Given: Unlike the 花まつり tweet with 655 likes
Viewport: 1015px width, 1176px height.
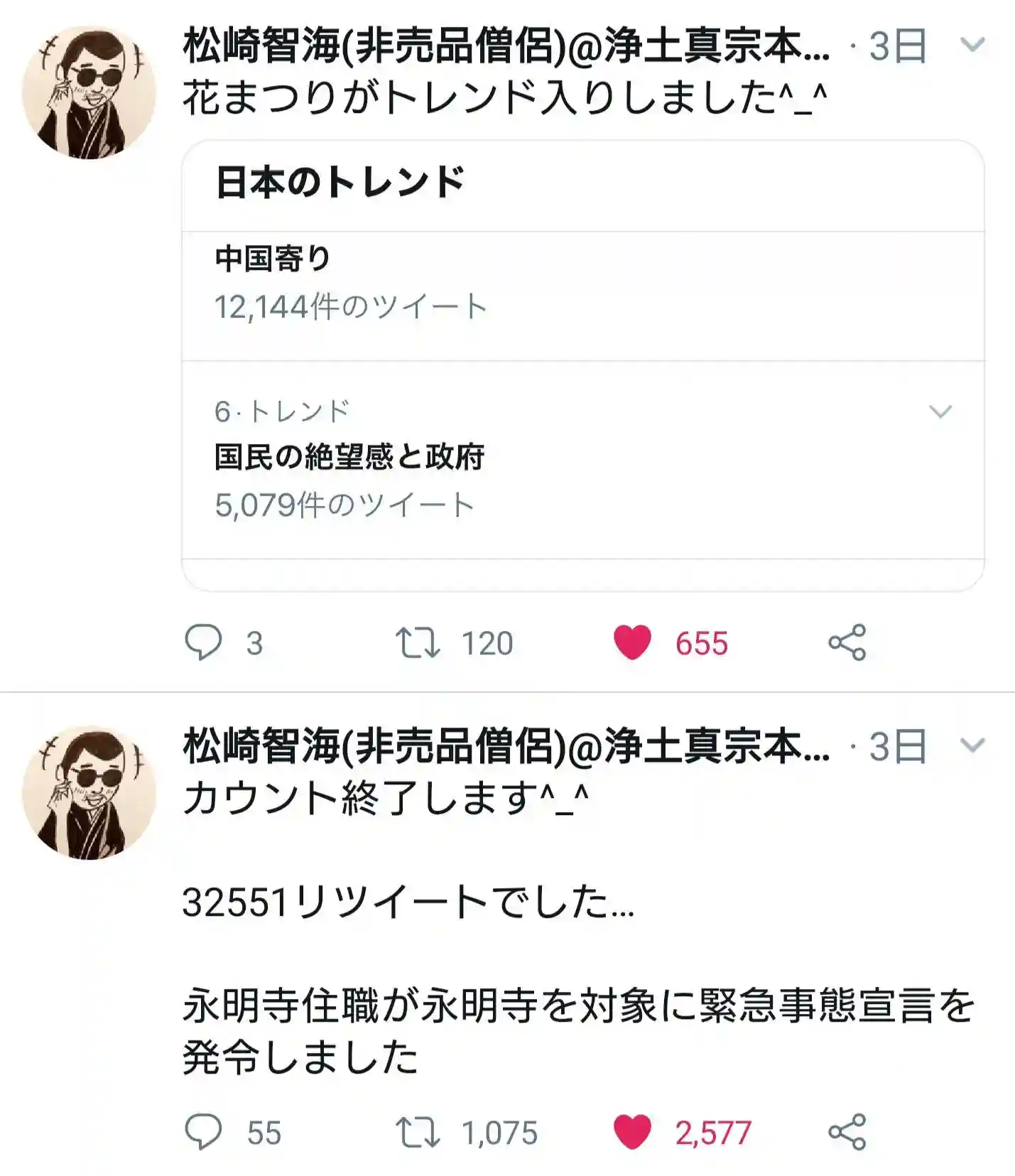Looking at the screenshot, I should (x=632, y=642).
